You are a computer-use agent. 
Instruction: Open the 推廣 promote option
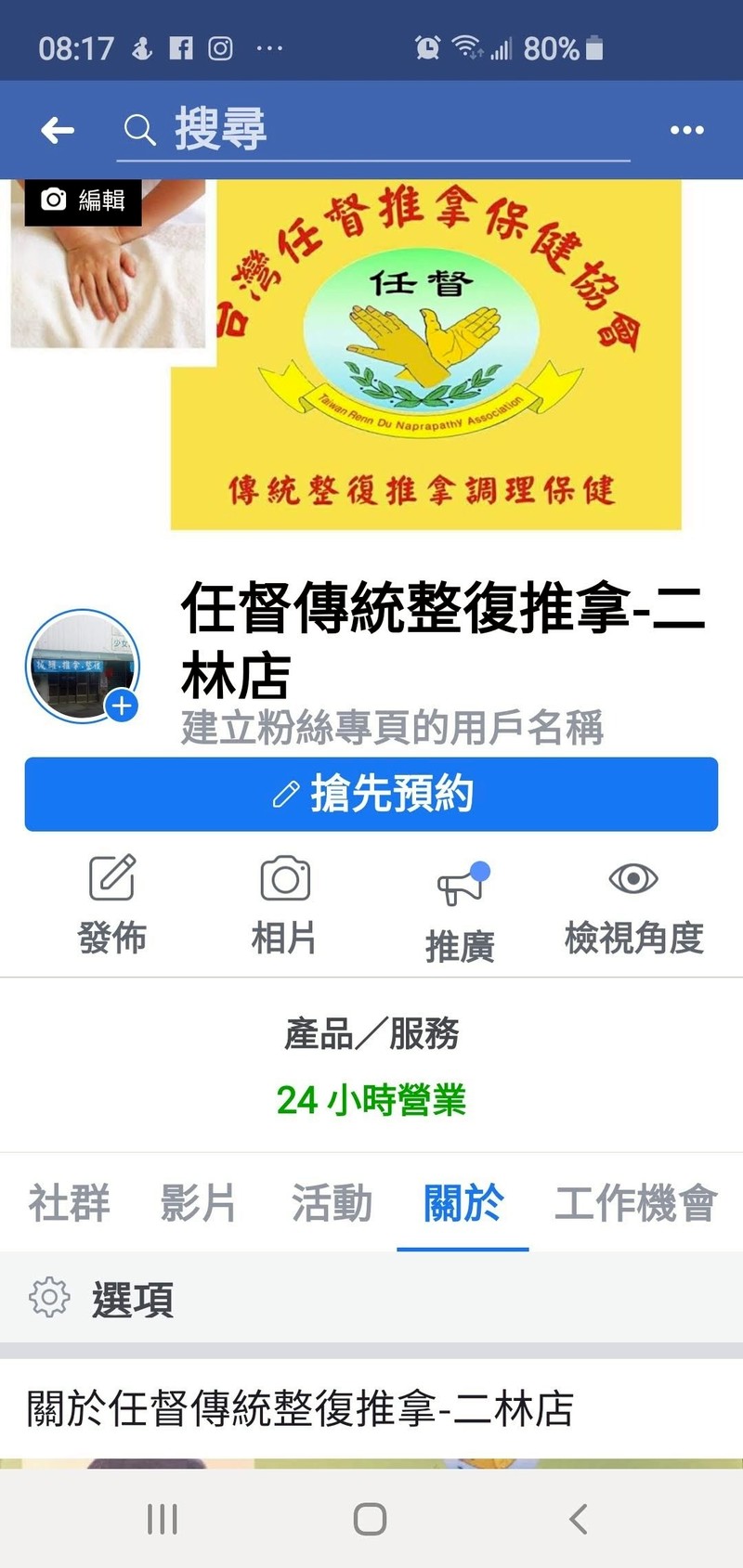tap(461, 910)
